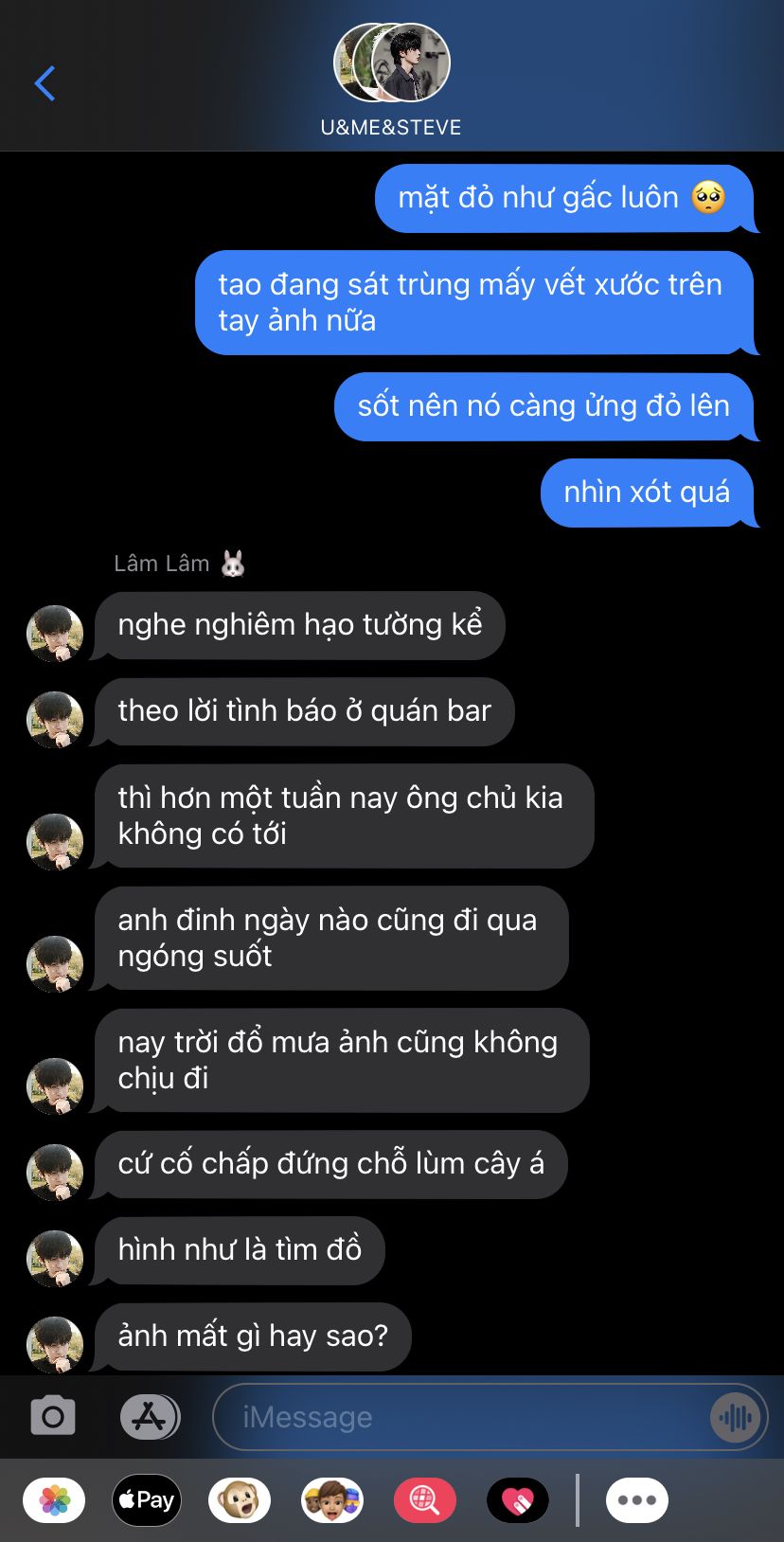784x1542 pixels.
Task: Open the Photos app in the drawer
Action: pos(54,1500)
